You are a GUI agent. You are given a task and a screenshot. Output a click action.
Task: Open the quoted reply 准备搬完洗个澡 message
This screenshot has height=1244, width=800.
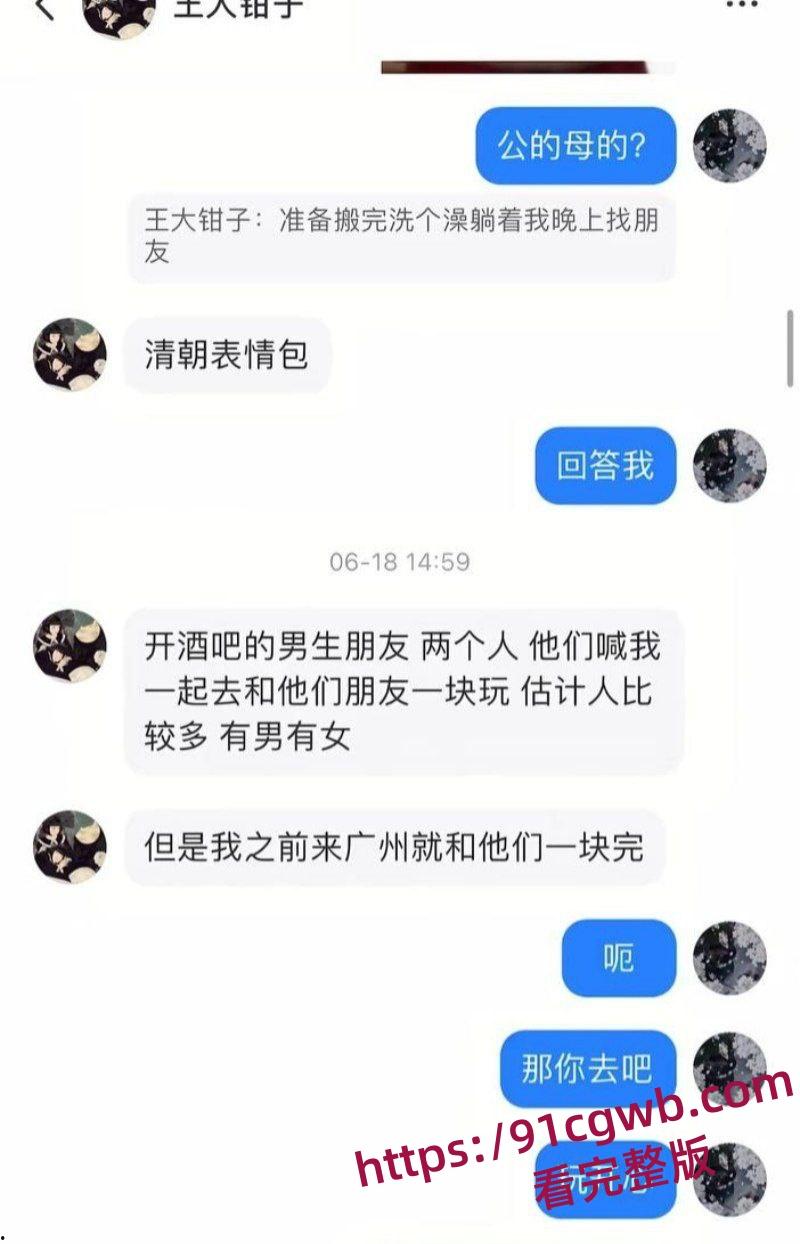point(400,237)
